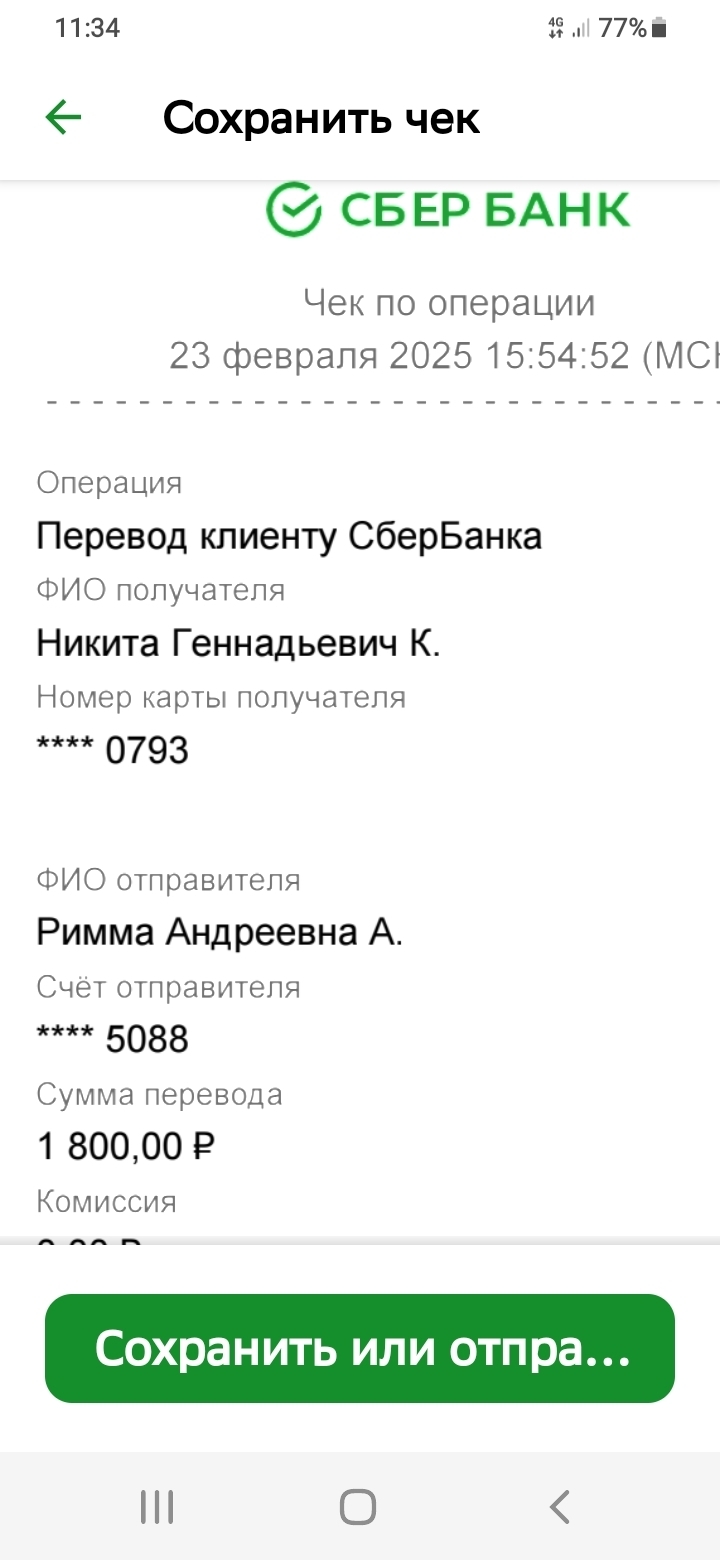Tap the battery indicator in status bar
Viewport: 720px width, 1560px height.
[x=660, y=27]
